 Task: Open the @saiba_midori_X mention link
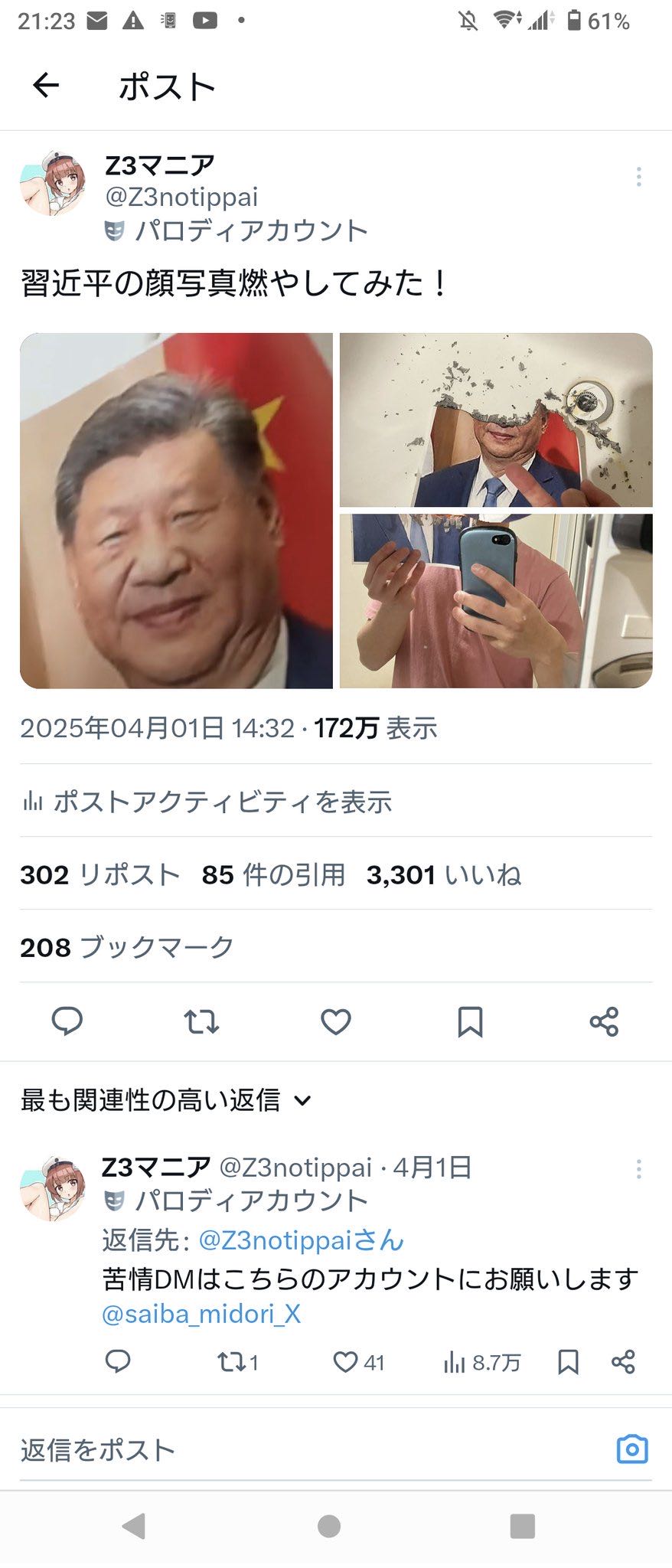click(x=201, y=1314)
